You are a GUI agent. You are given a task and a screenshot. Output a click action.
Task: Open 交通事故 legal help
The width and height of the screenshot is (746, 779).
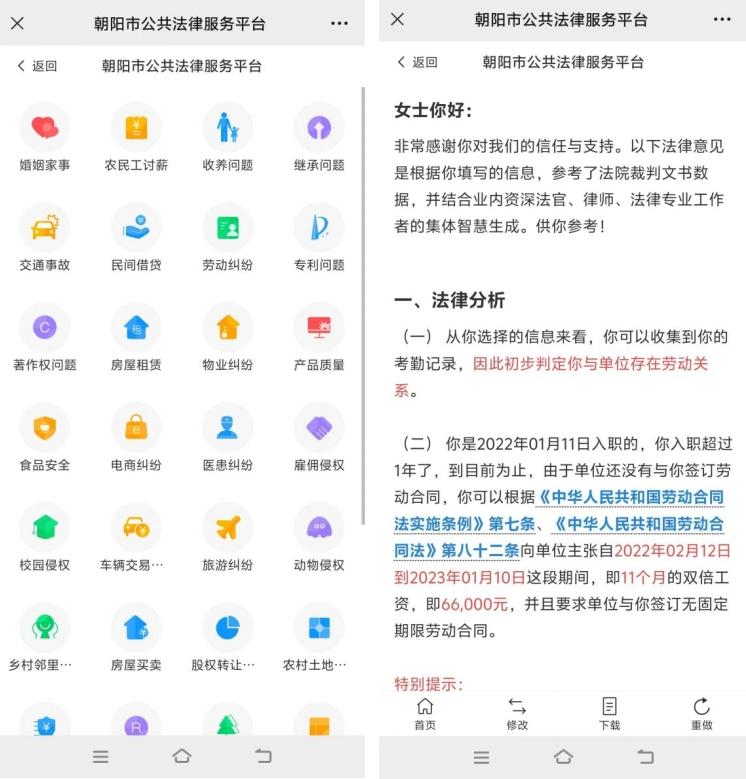(x=45, y=229)
